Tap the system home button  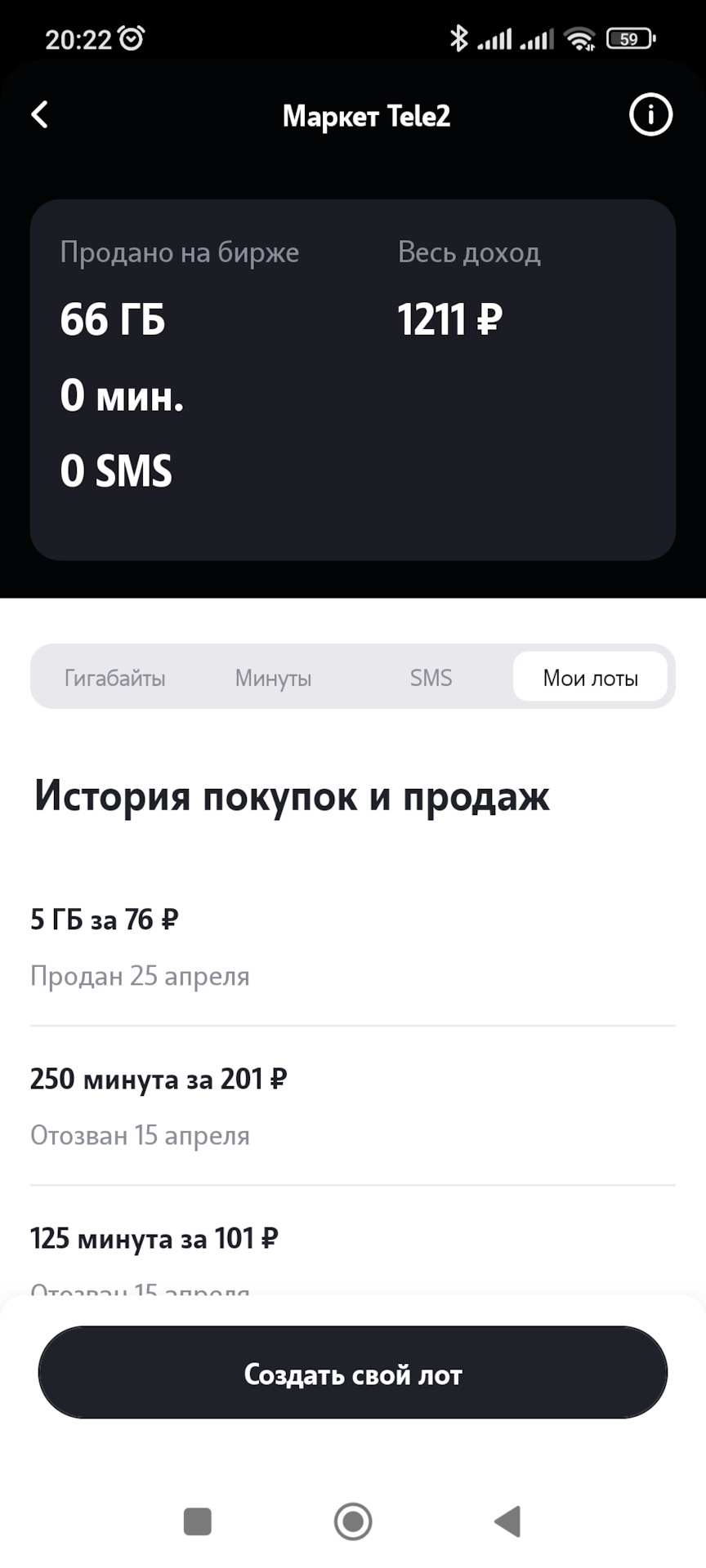pyautogui.click(x=353, y=1521)
